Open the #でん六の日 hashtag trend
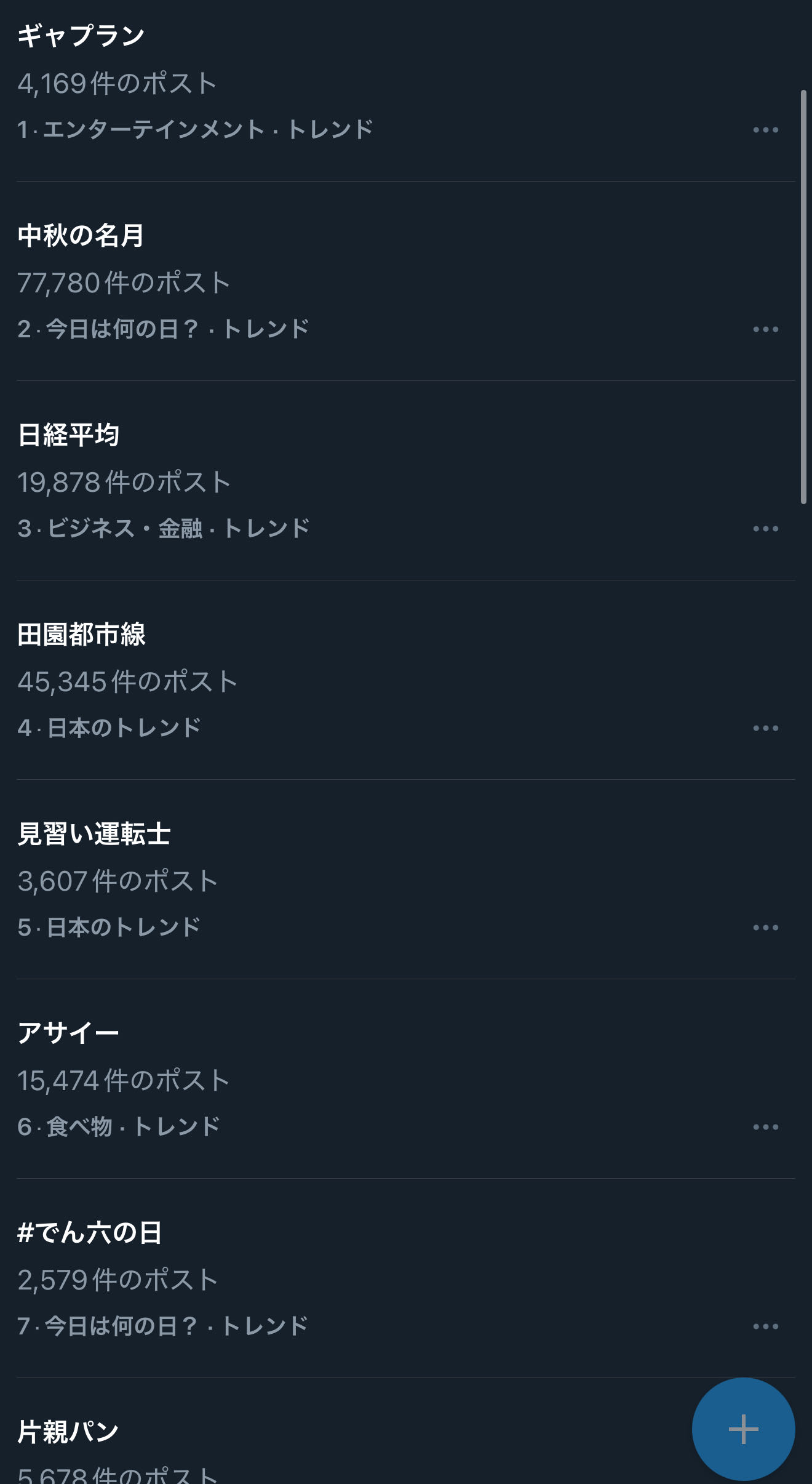The width and height of the screenshot is (812, 1484). click(x=90, y=1232)
